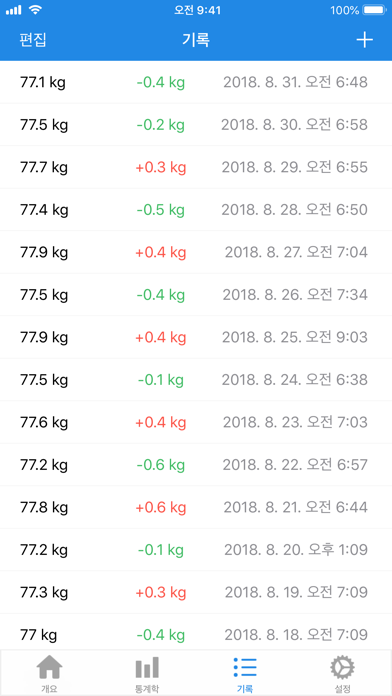This screenshot has width=392, height=696.
Task: Tap the 77.8 kg record from 8. 21.
Action: tap(196, 507)
